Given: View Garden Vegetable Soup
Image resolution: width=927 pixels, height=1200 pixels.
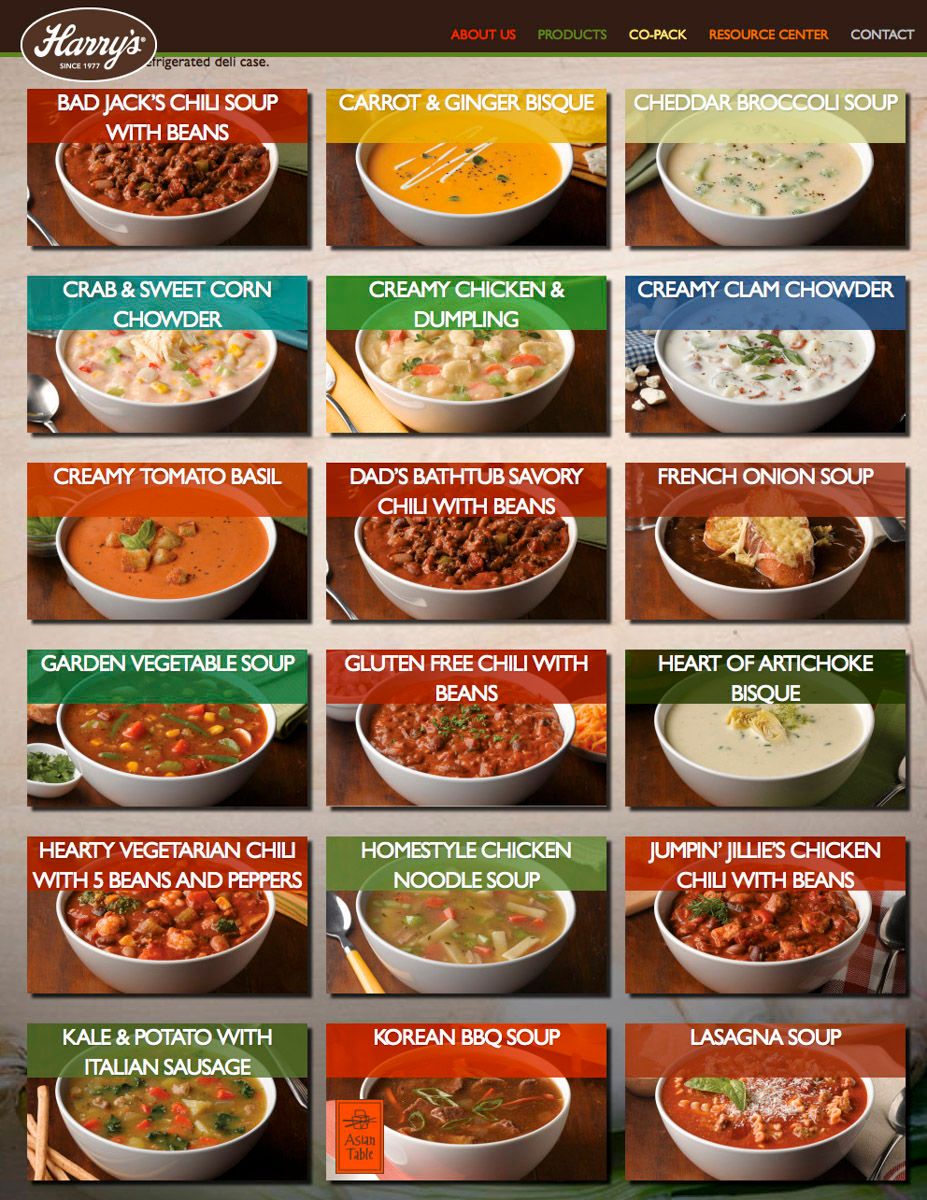Looking at the screenshot, I should pyautogui.click(x=167, y=728).
